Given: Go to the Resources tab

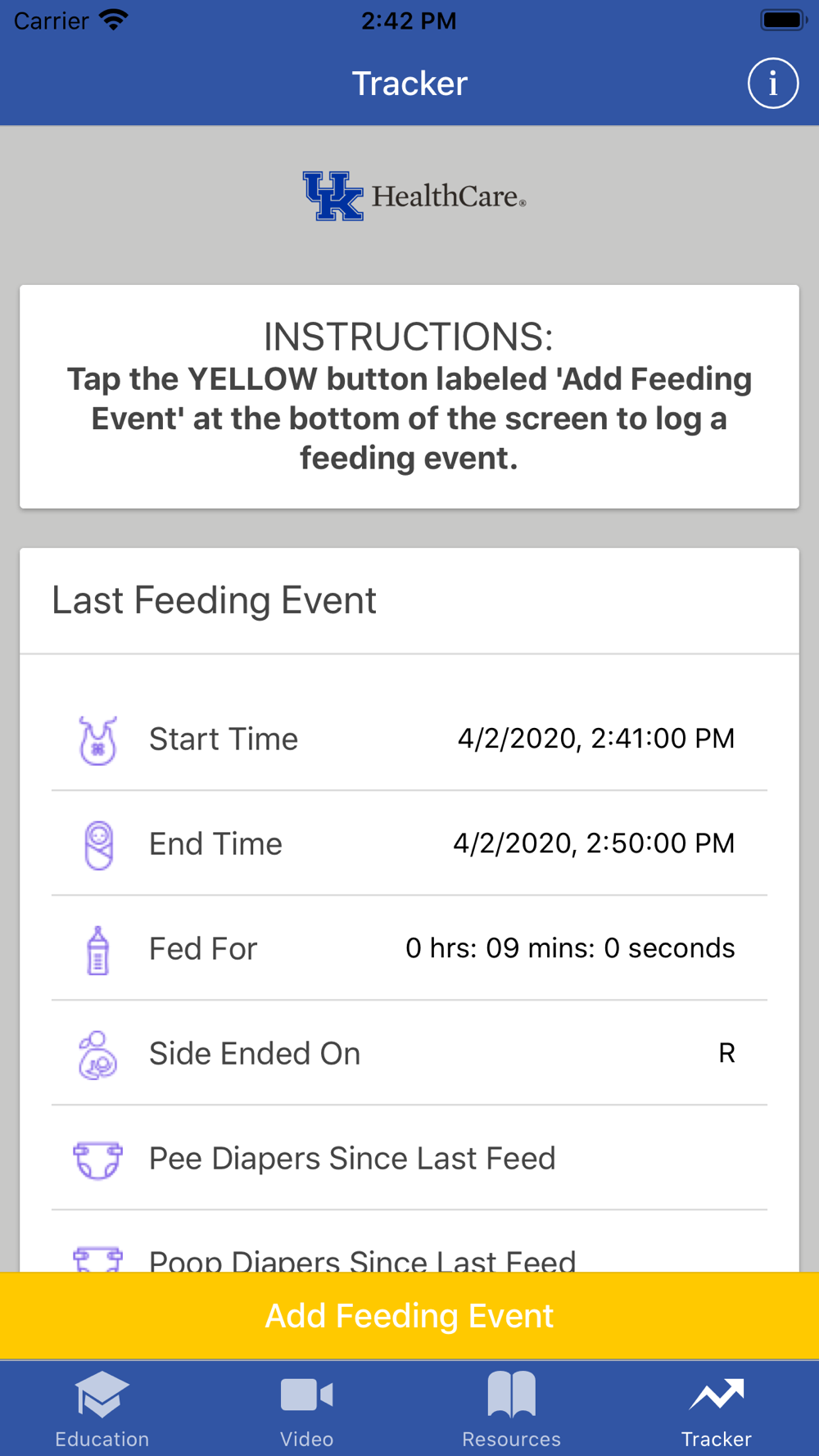Looking at the screenshot, I should click(512, 1410).
